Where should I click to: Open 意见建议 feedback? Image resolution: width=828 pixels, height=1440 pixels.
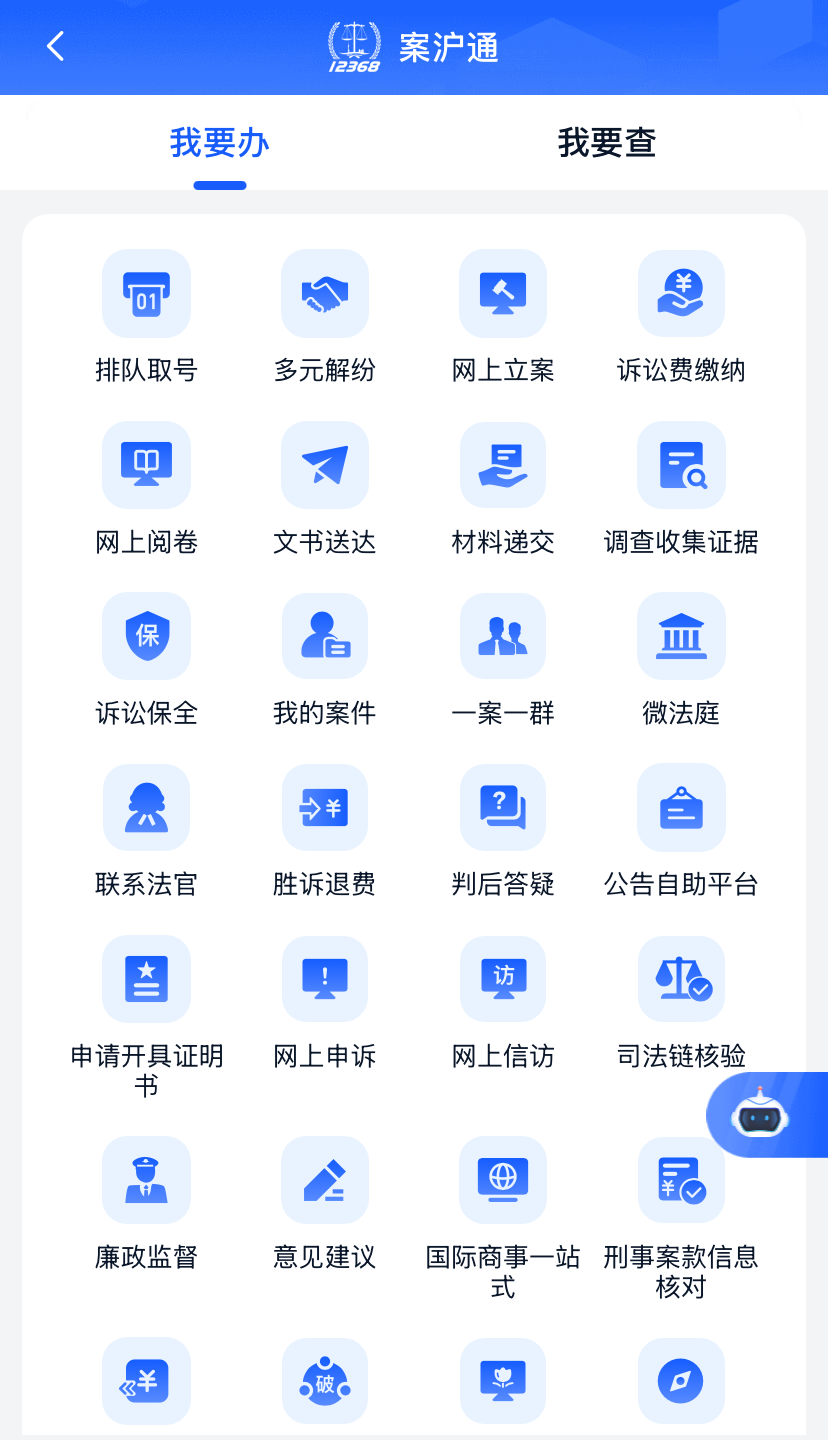point(325,1180)
